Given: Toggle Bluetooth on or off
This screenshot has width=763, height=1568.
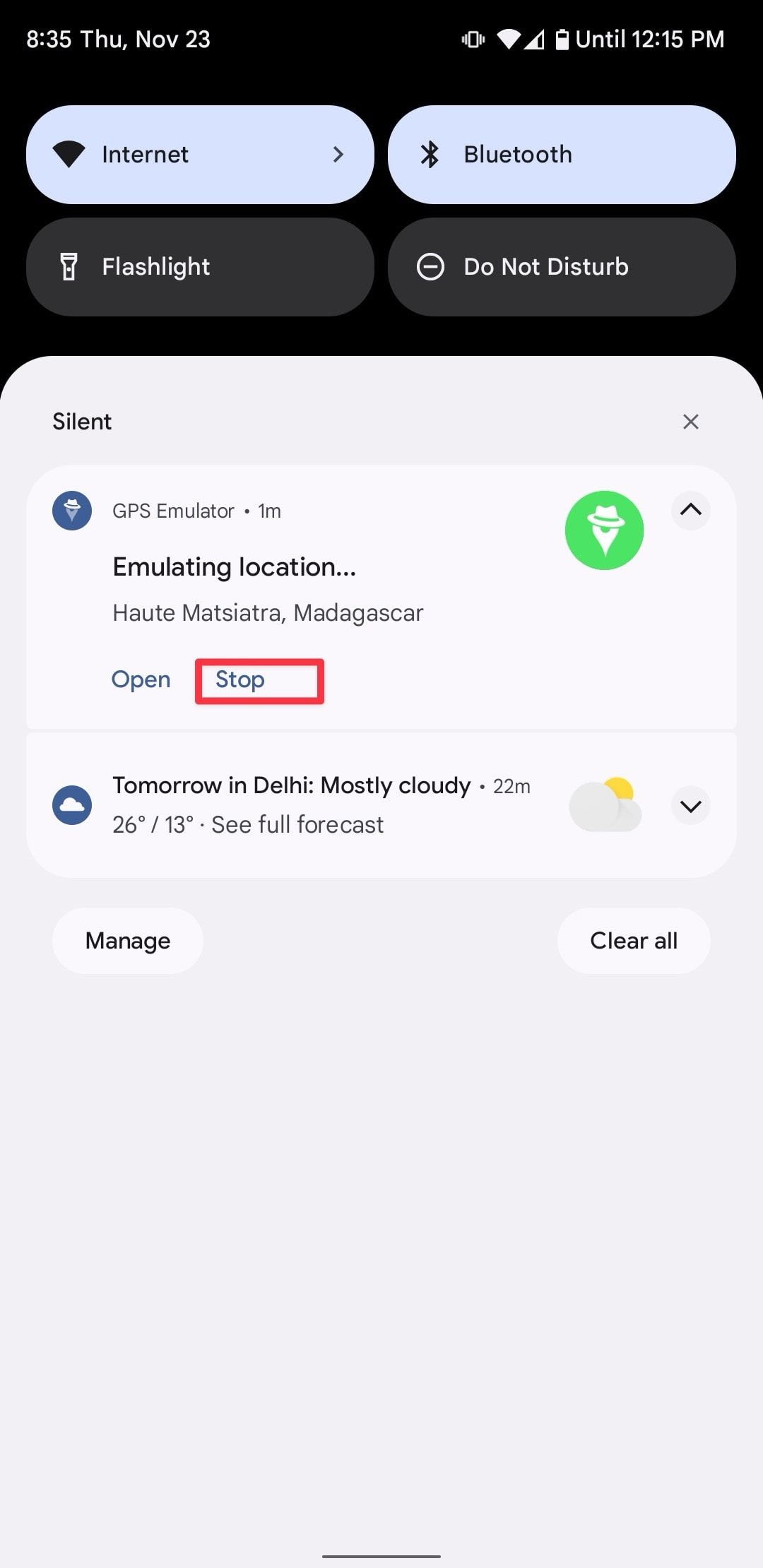Looking at the screenshot, I should 560,154.
